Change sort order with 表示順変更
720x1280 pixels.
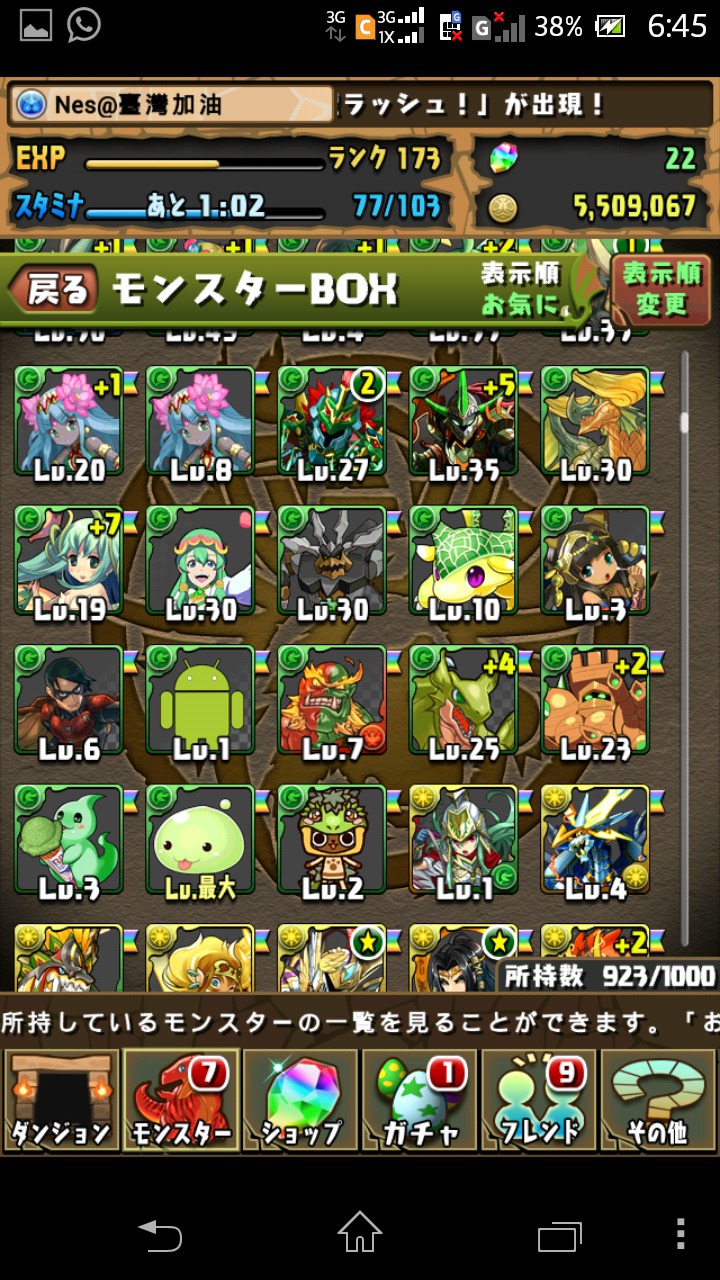[662, 289]
